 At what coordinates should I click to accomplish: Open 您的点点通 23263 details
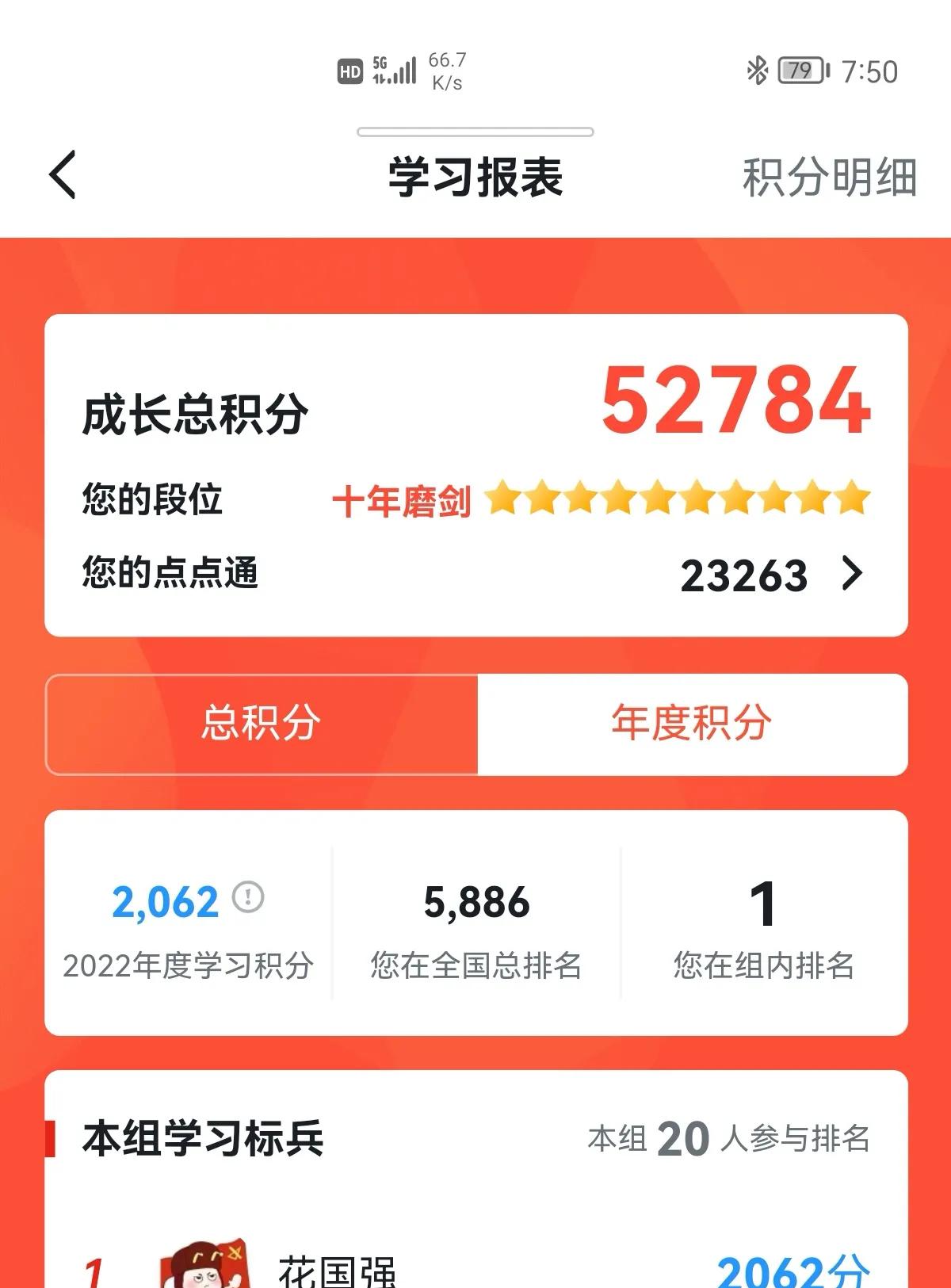(851, 573)
